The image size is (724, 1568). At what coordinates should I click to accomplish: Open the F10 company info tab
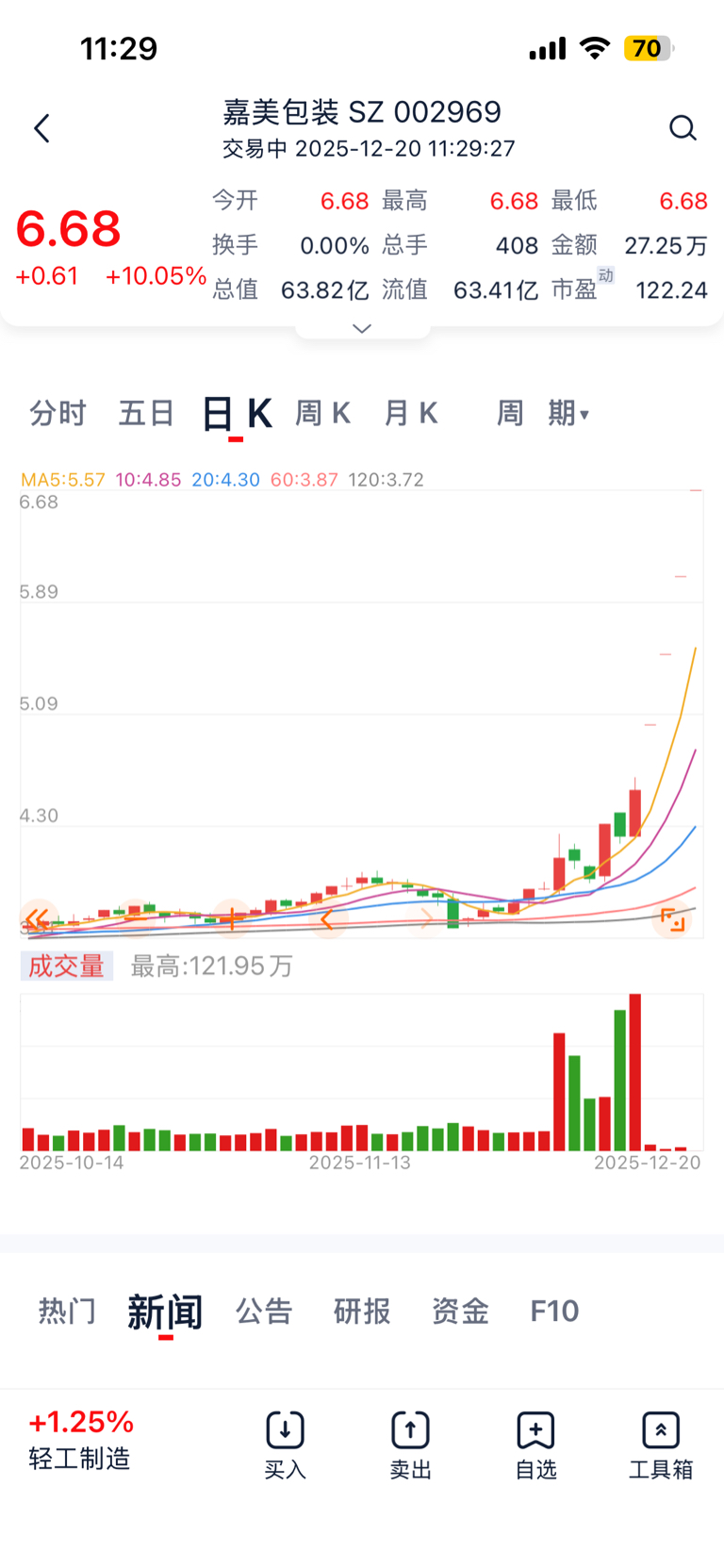[554, 1311]
